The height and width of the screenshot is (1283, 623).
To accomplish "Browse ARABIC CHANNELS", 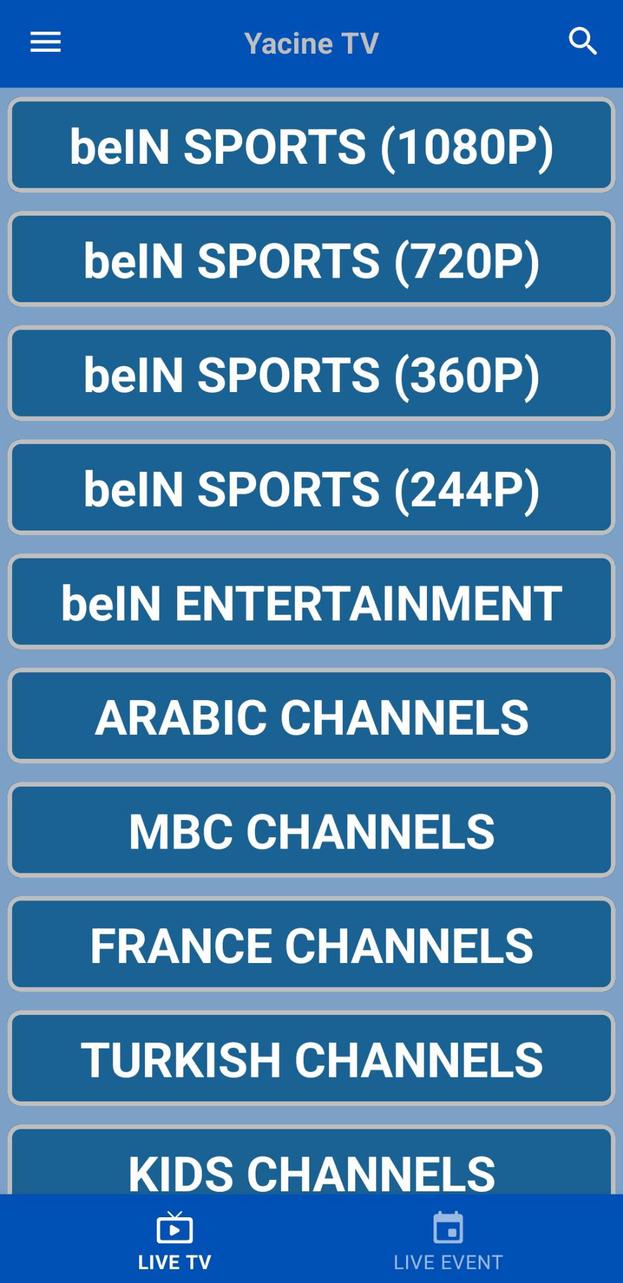I will 311,716.
